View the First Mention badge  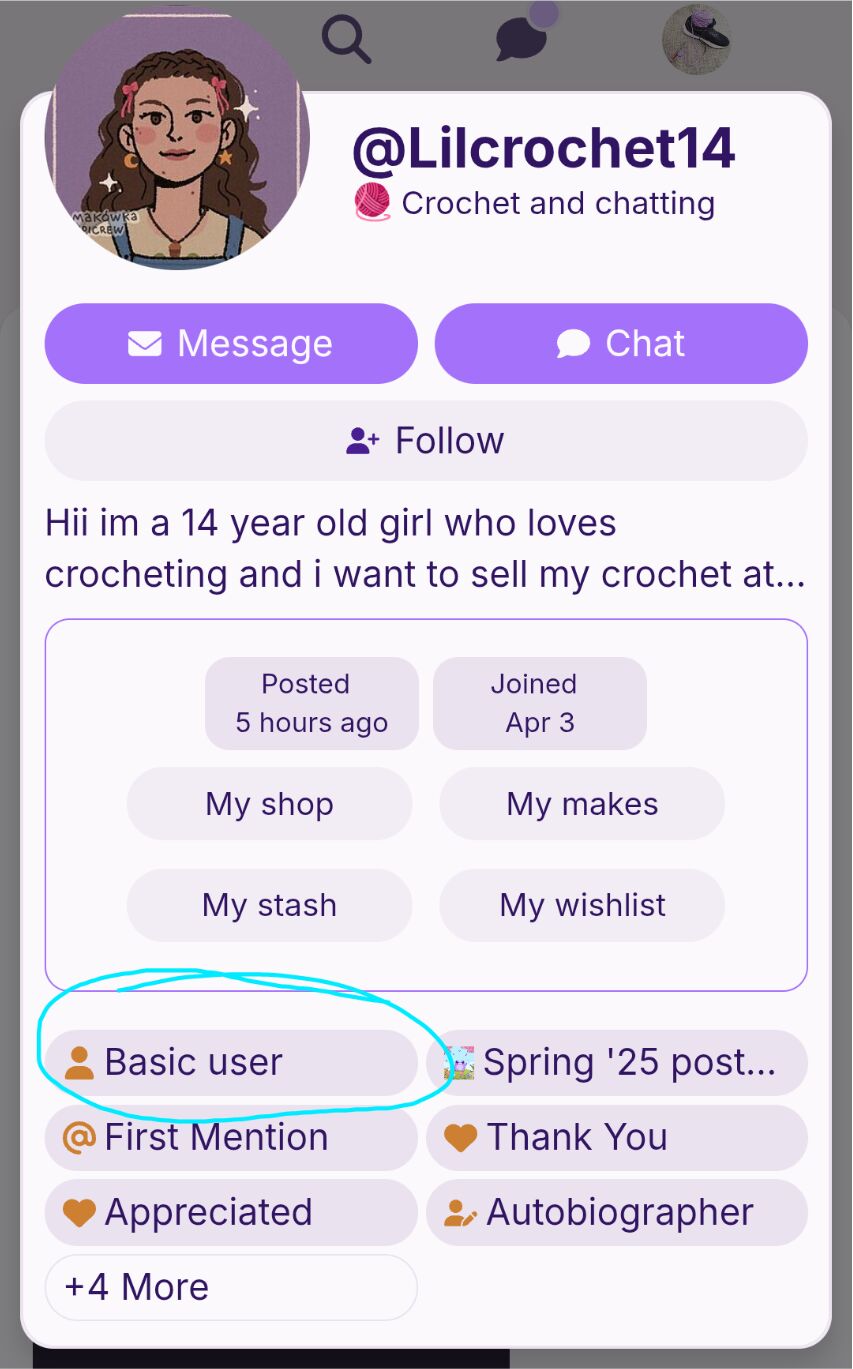coord(231,1137)
